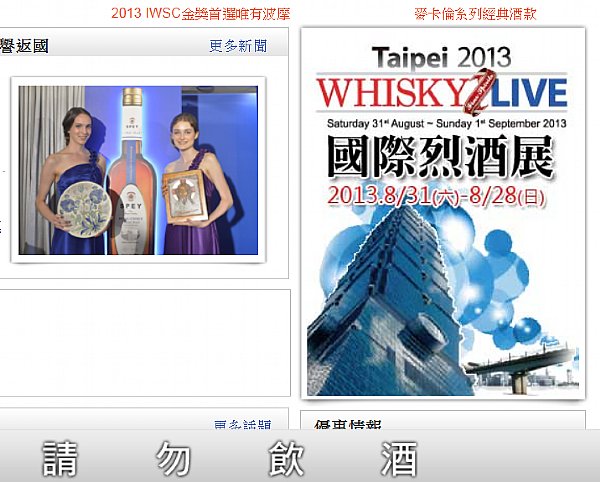The height and width of the screenshot is (482, 600).
Task: Open the news photo of two women with SPEY bottle
Action: click(138, 170)
